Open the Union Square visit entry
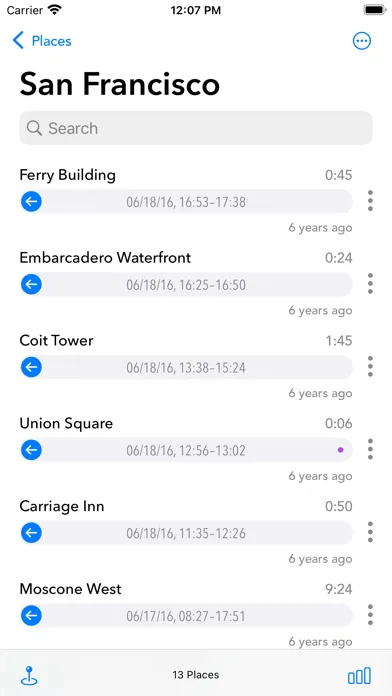The width and height of the screenshot is (392, 696). pyautogui.click(x=186, y=450)
